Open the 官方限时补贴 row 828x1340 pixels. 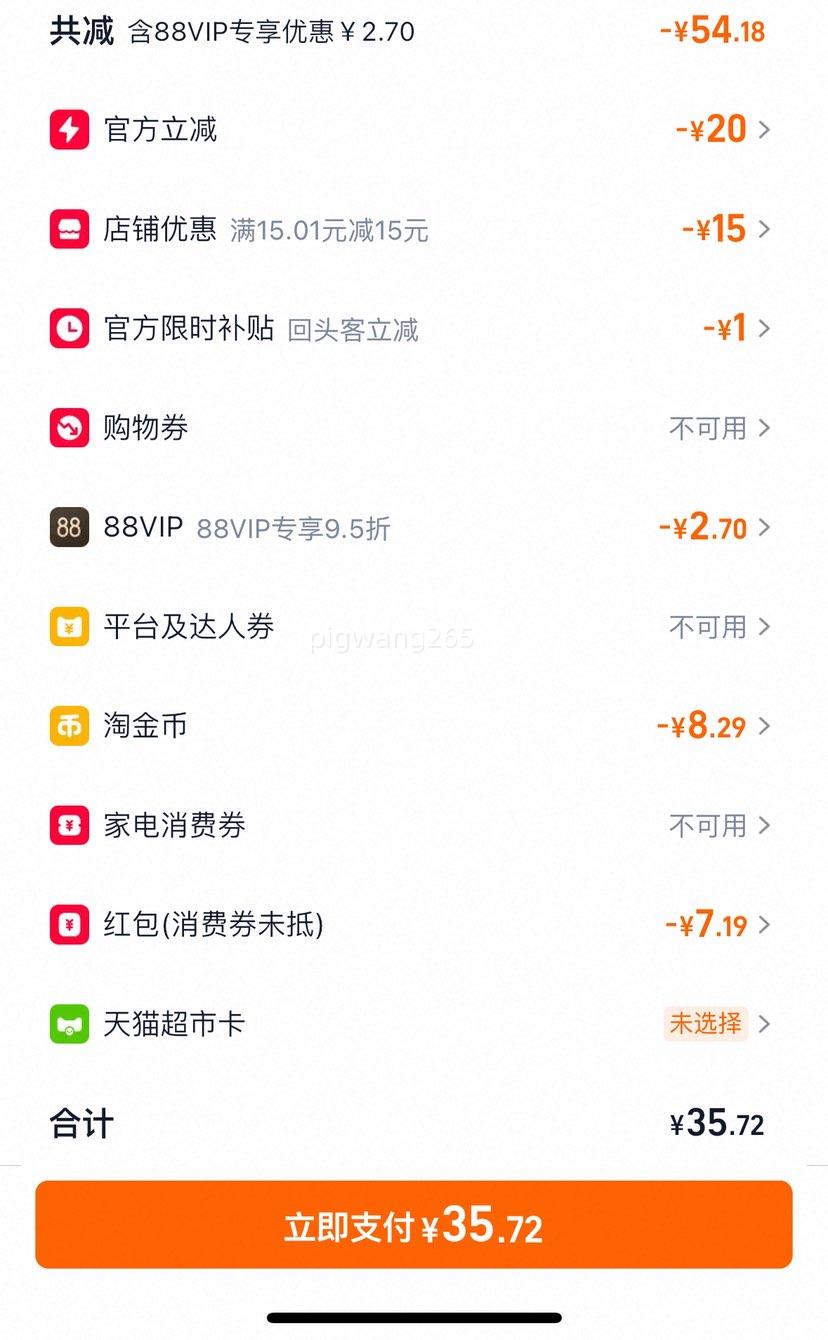pyautogui.click(x=414, y=328)
